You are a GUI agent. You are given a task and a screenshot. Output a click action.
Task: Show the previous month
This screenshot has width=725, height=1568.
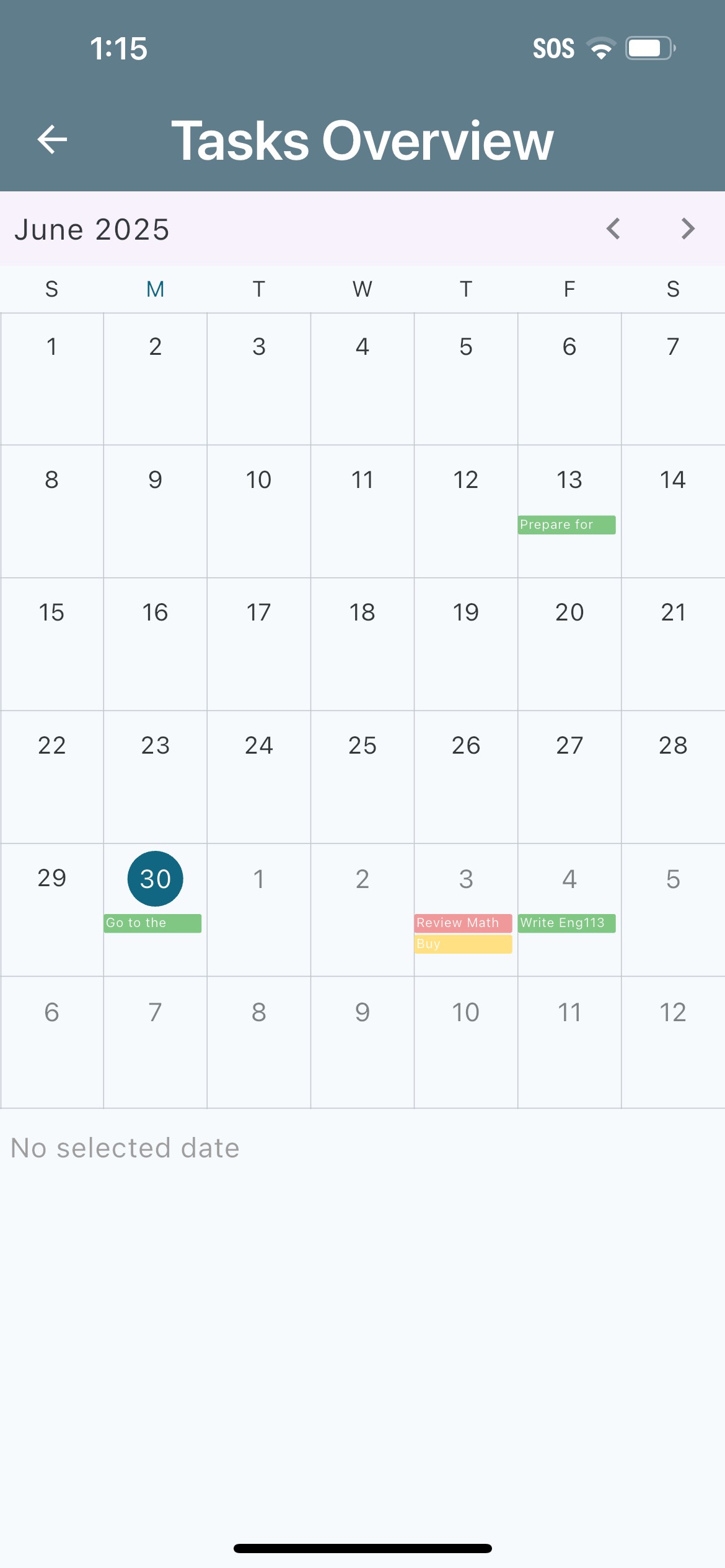(x=613, y=229)
